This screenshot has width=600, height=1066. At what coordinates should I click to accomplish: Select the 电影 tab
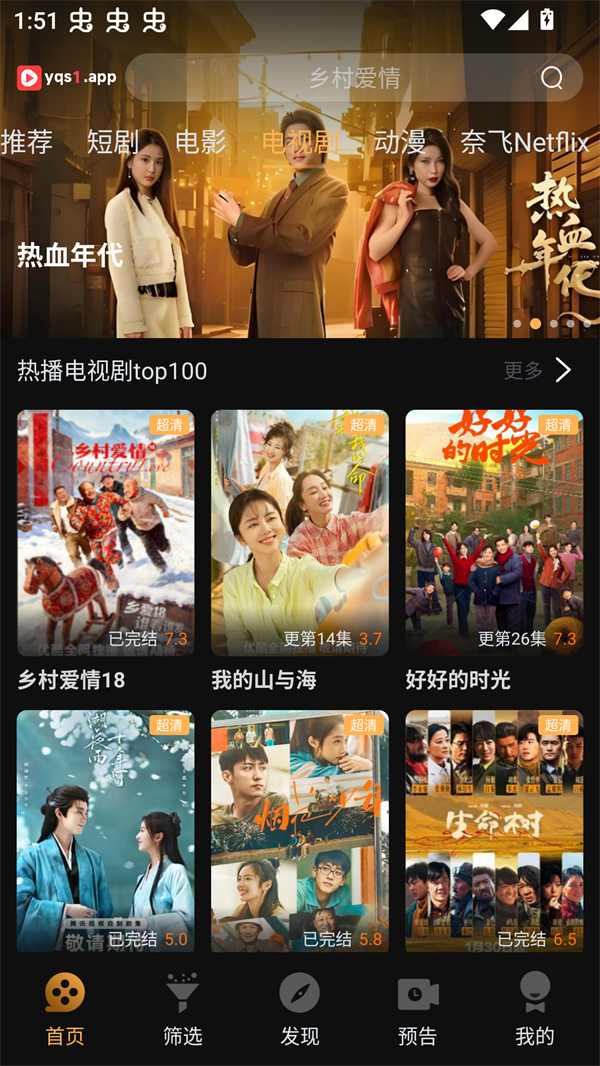pyautogui.click(x=201, y=142)
